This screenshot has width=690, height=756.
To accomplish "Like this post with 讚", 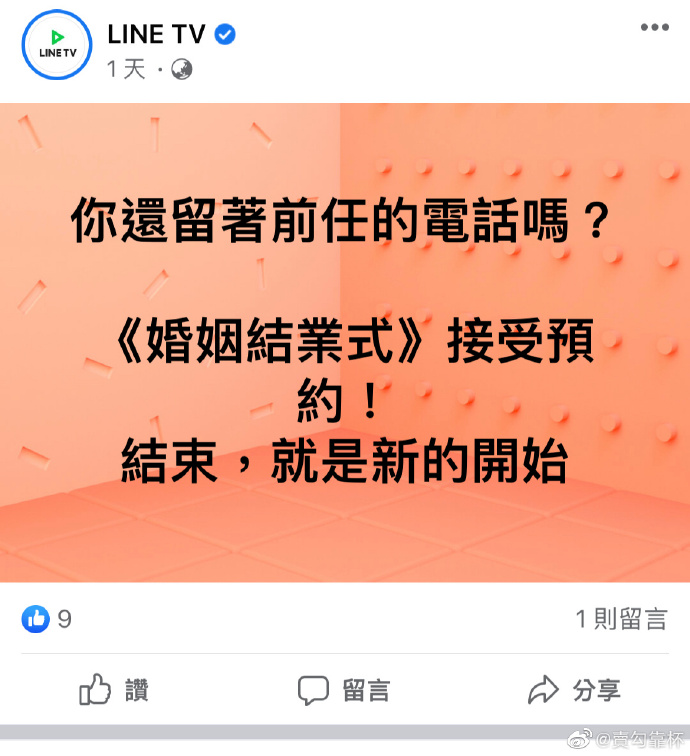I will 114,690.
